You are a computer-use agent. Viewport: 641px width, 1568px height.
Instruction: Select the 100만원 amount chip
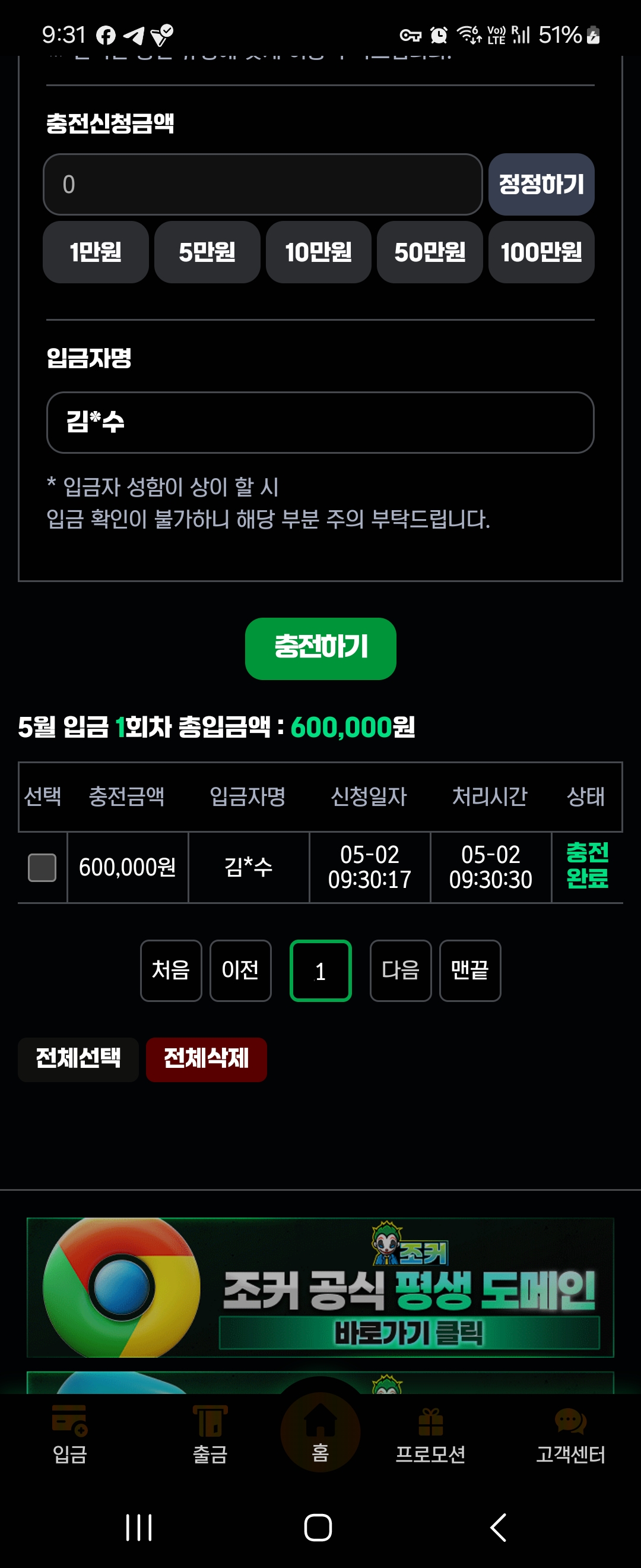tap(541, 252)
